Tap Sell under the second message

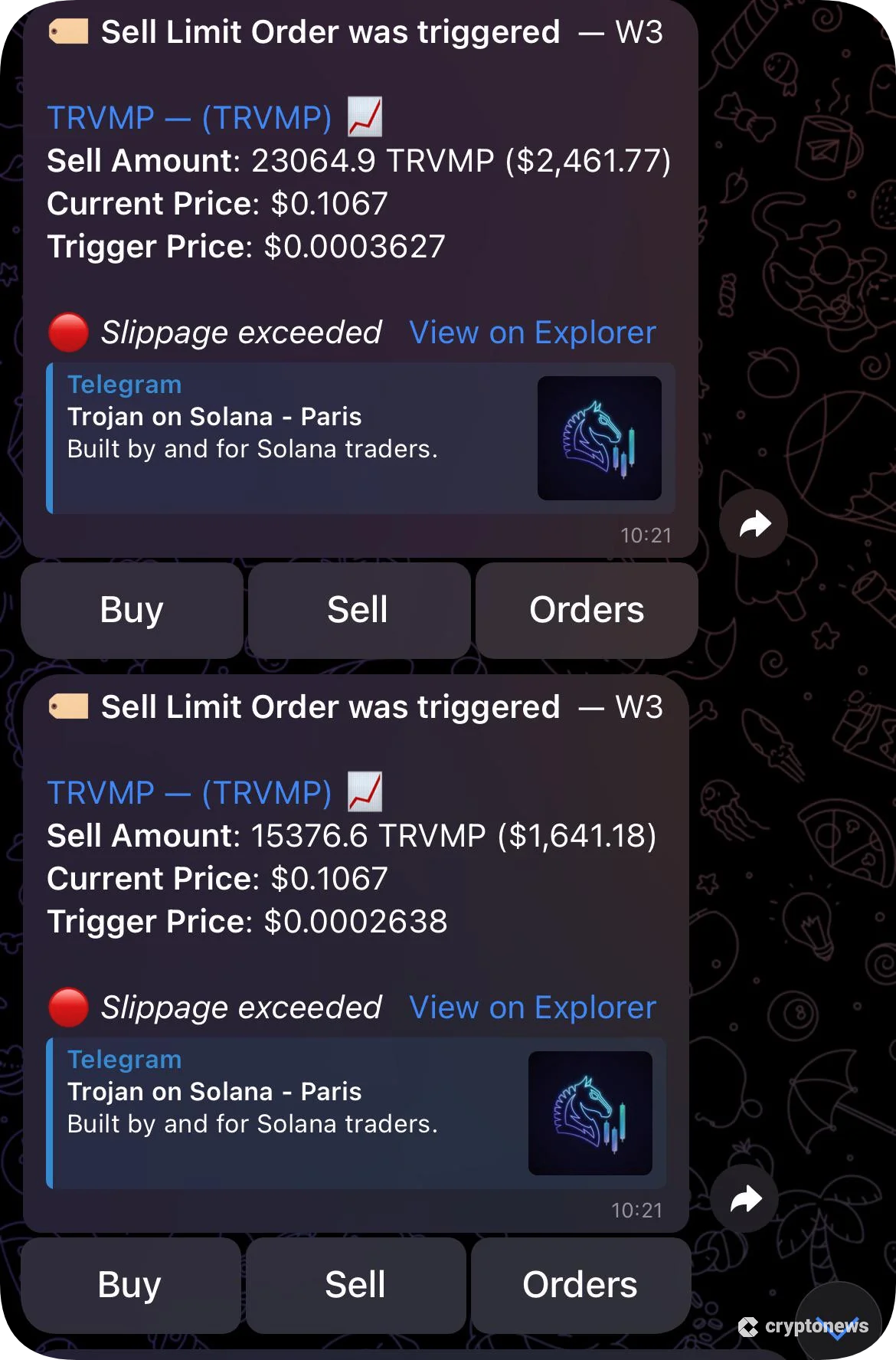[355, 1285]
